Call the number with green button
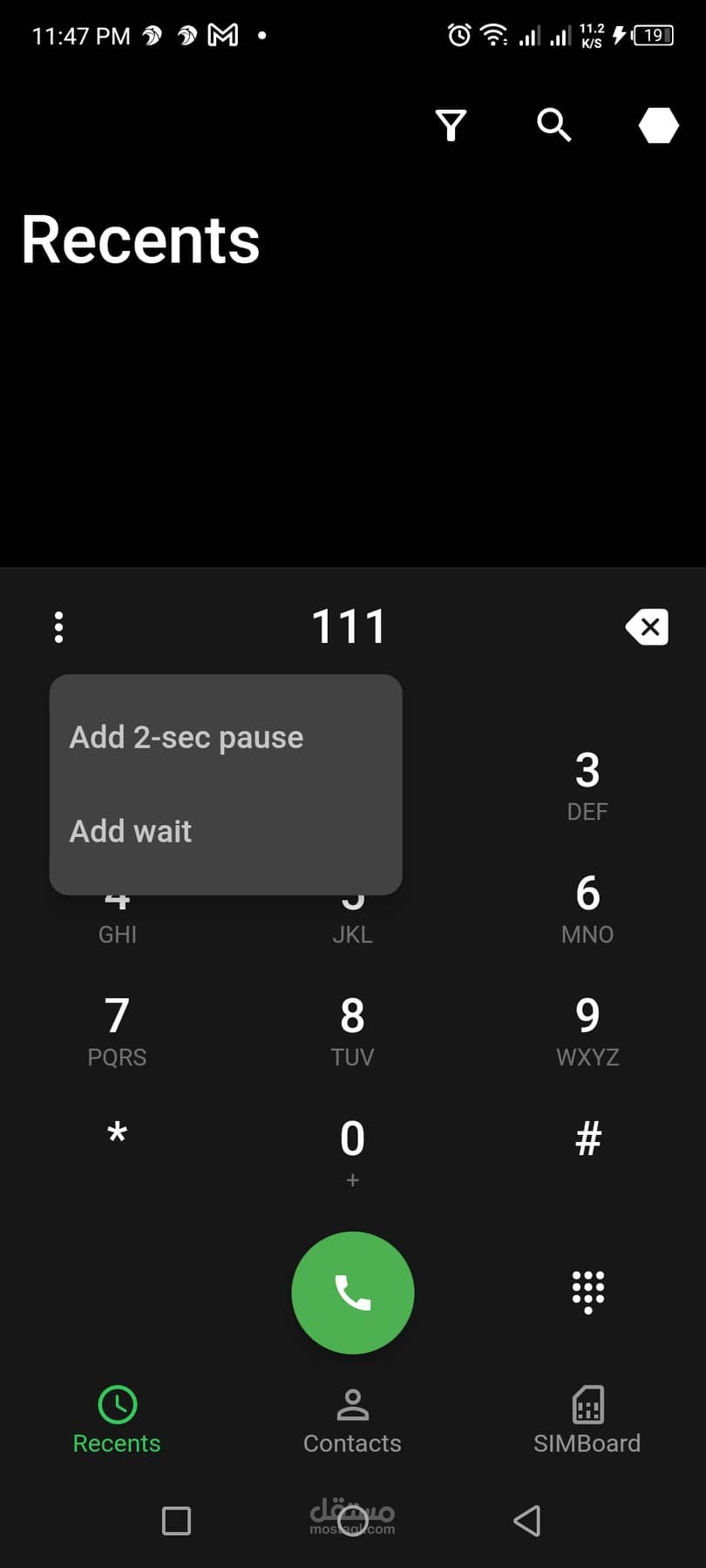This screenshot has width=706, height=1568. pyautogui.click(x=353, y=1293)
